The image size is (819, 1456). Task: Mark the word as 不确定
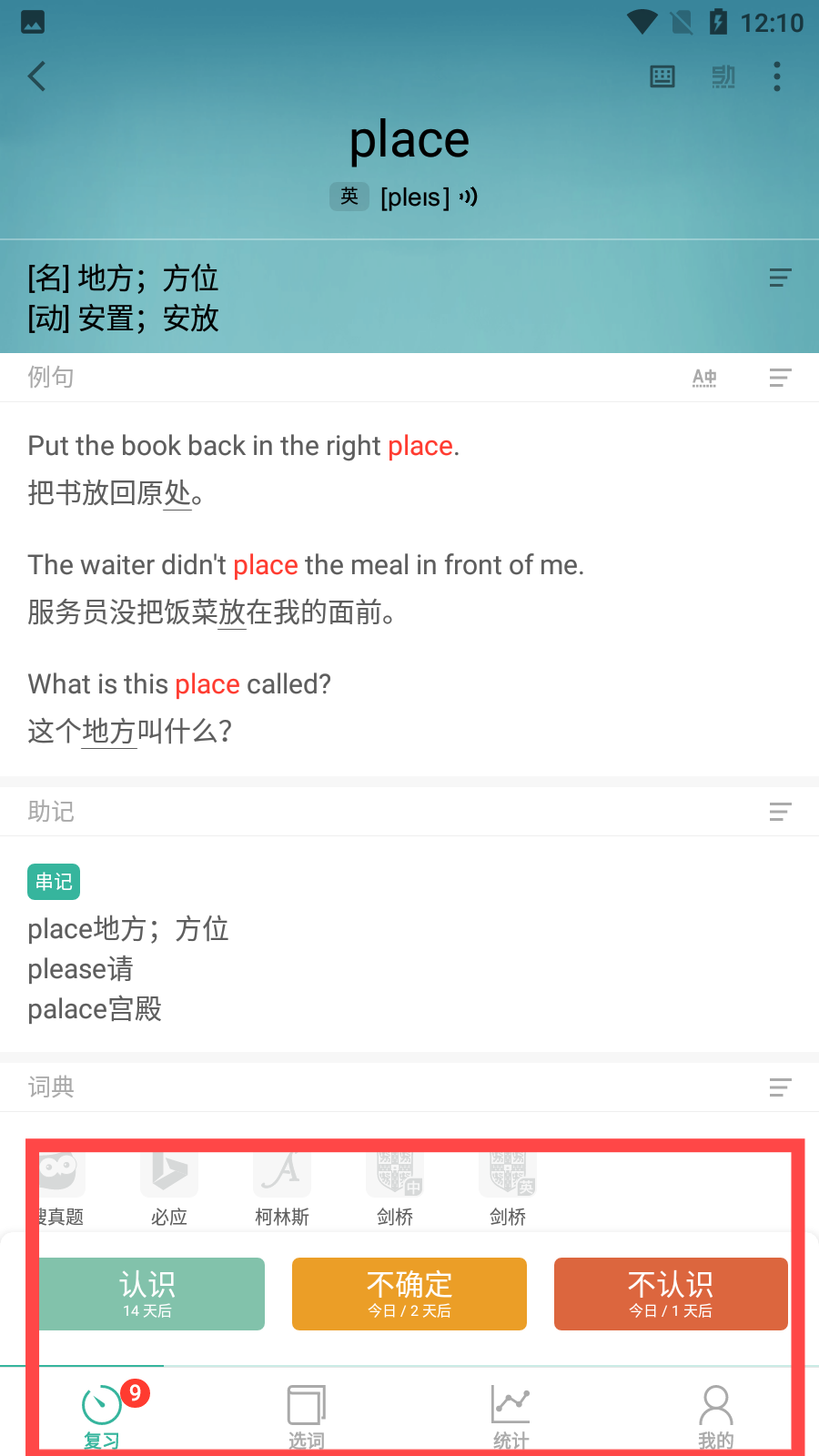pos(409,1294)
